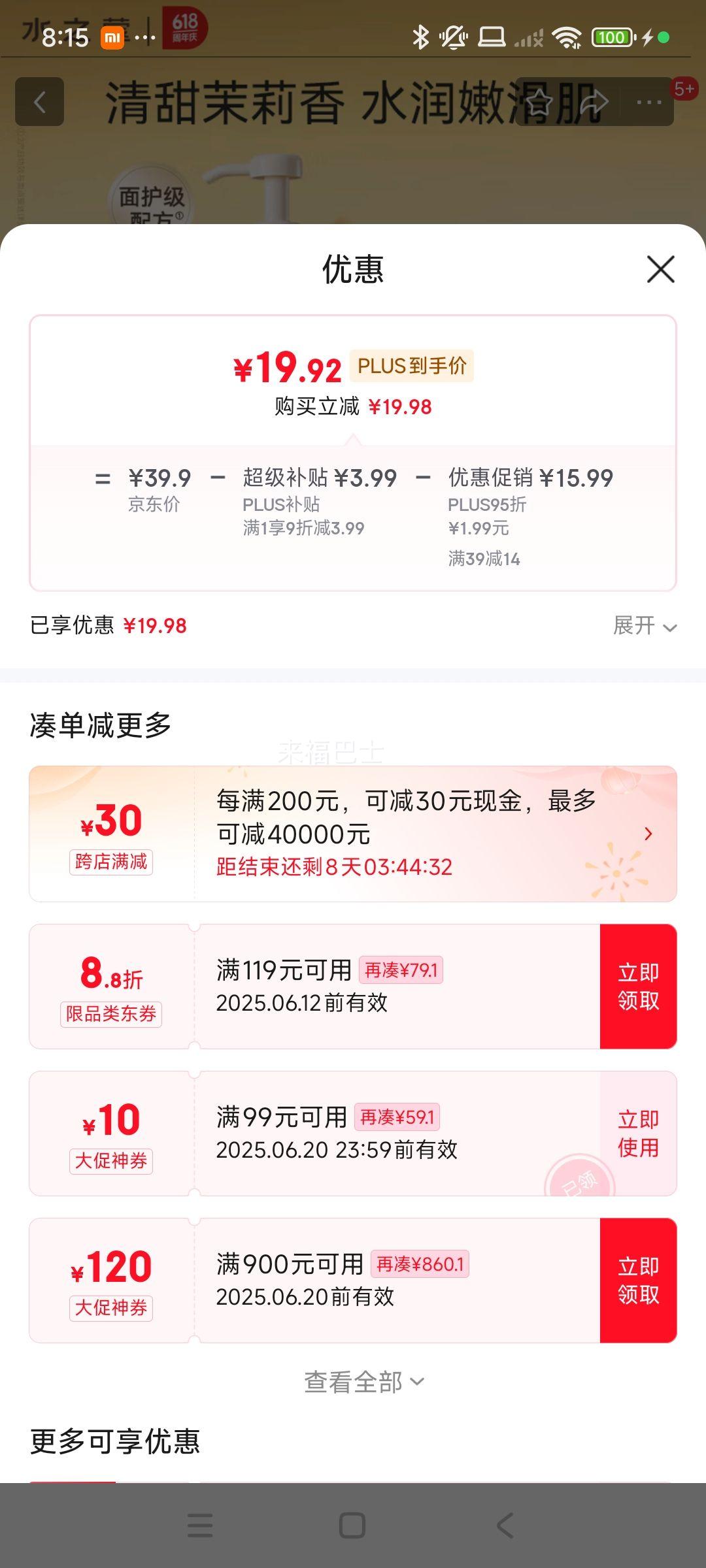Use the ¥10 coupon via 立即使用
706x1568 pixels.
pos(639,1132)
